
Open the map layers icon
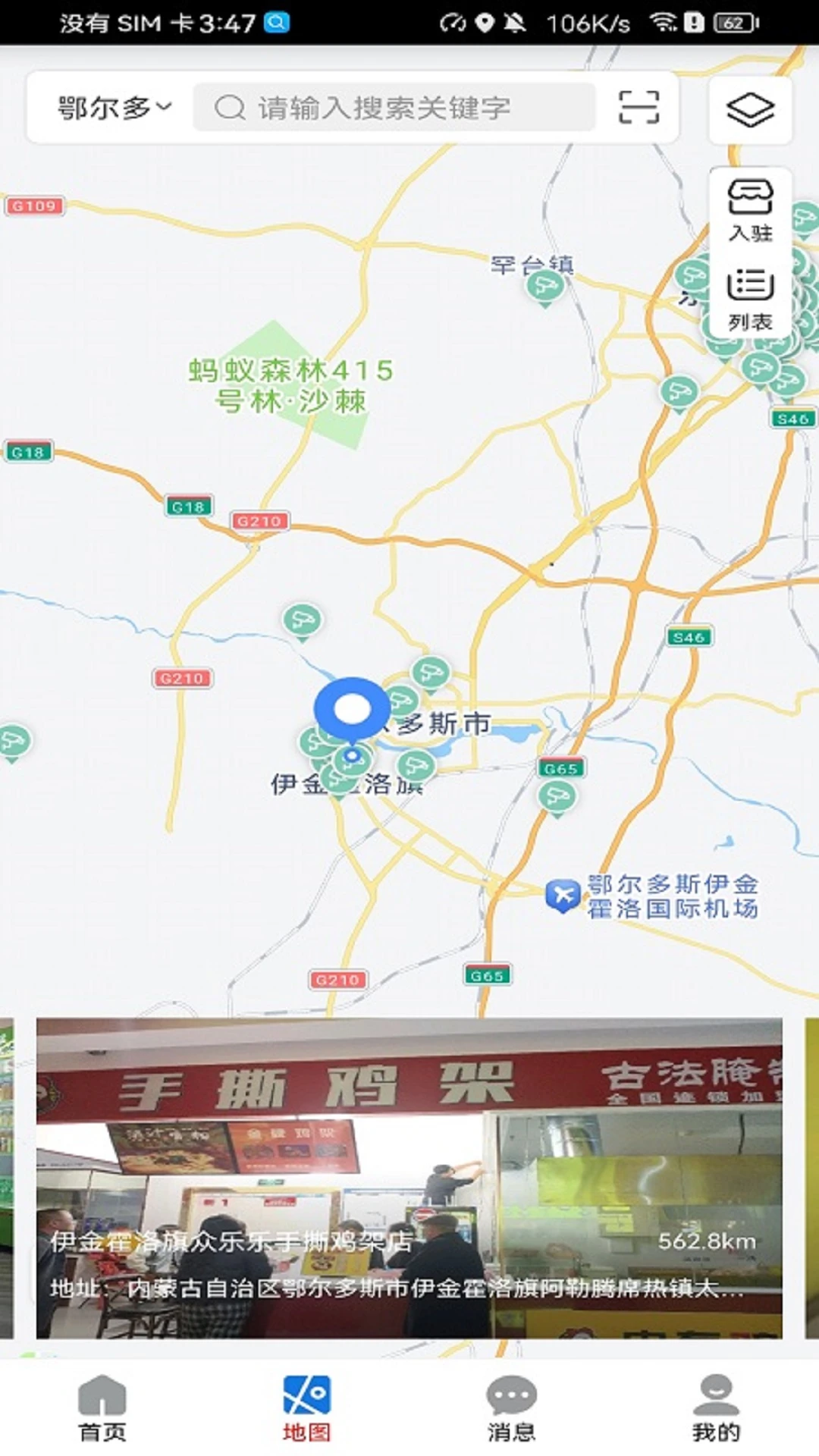(749, 111)
